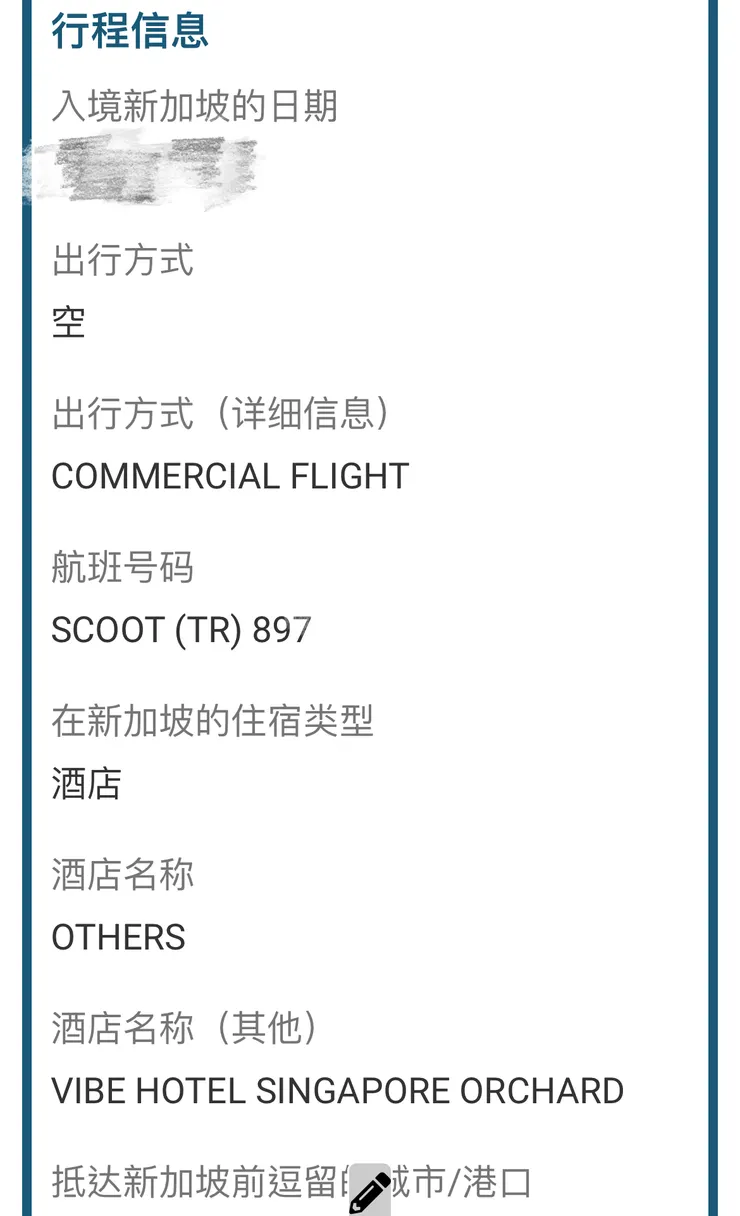Click the accommodation type label 在新加坡的住宿类型

coord(213,723)
